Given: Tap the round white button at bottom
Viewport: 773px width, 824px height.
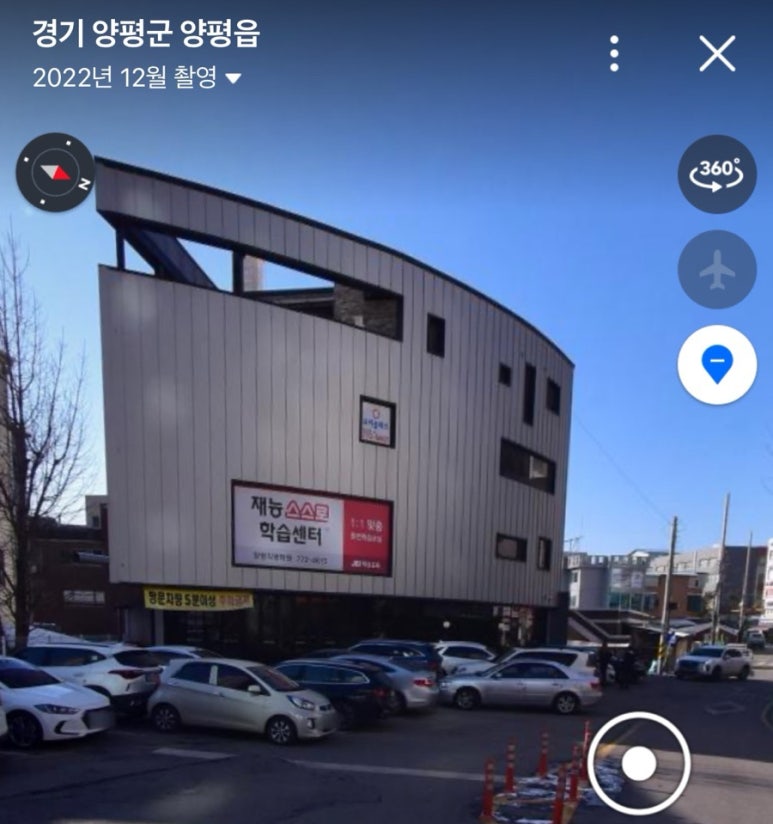Looking at the screenshot, I should [x=638, y=763].
